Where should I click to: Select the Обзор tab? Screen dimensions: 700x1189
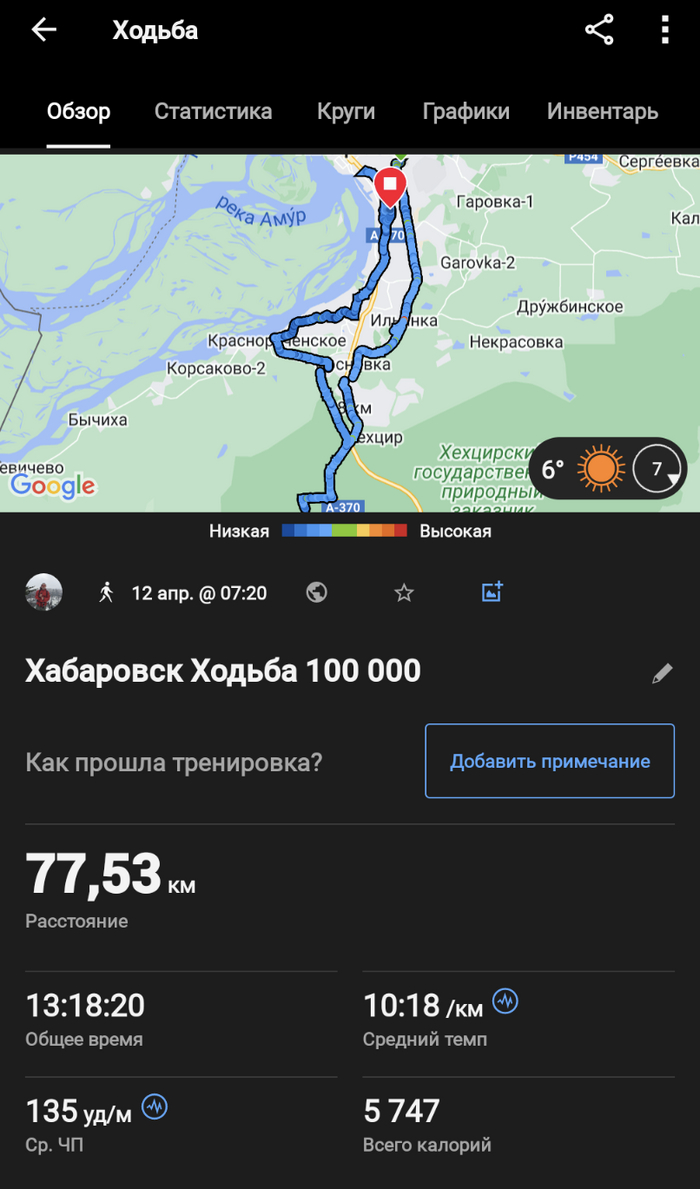click(x=79, y=111)
